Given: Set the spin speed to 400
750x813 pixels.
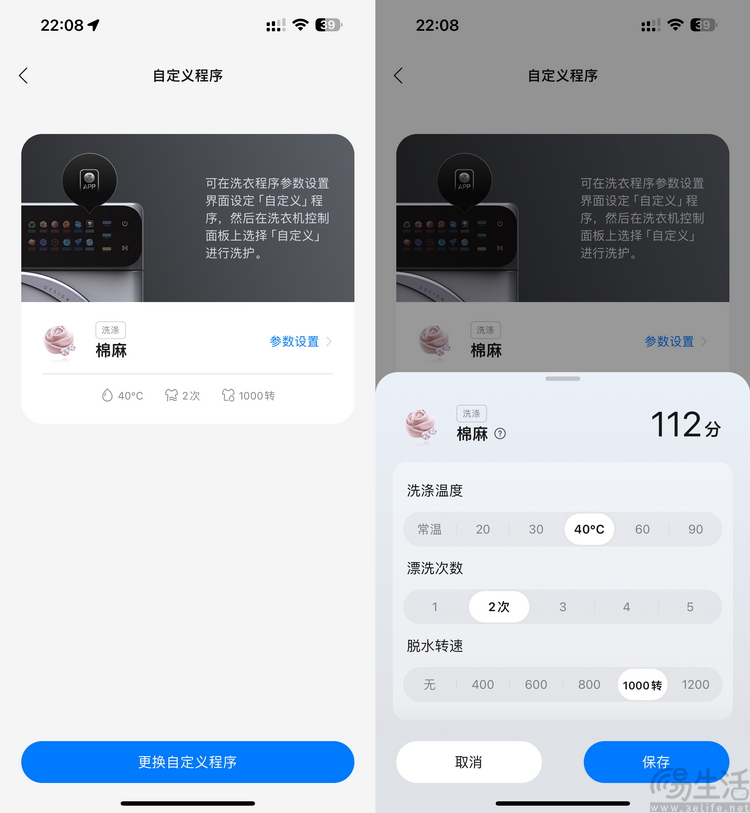Looking at the screenshot, I should pos(483,685).
